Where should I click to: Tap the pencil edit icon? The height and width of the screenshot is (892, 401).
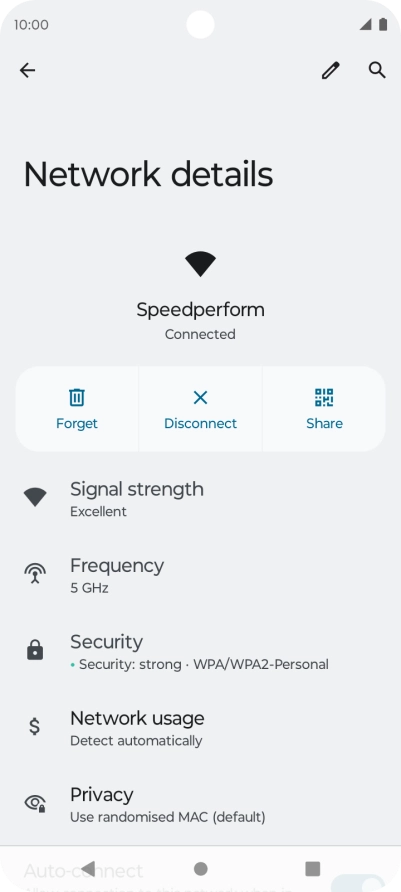coord(330,70)
